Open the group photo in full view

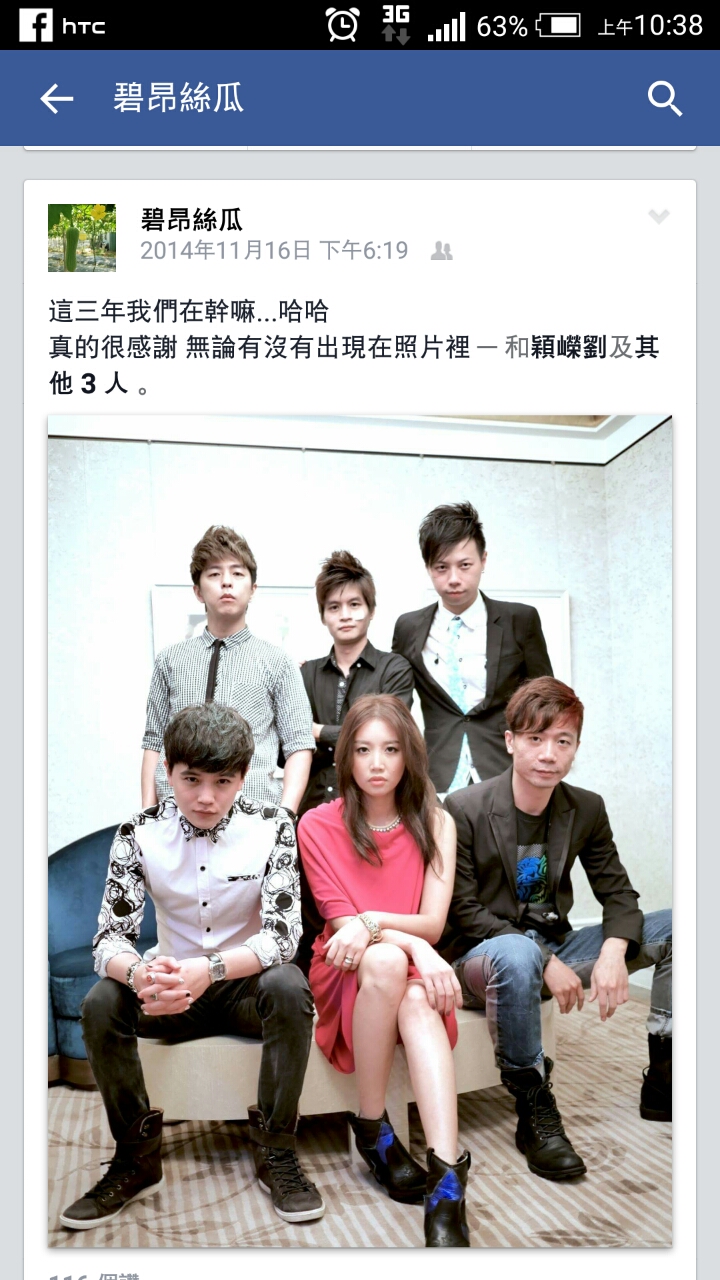coord(360,830)
